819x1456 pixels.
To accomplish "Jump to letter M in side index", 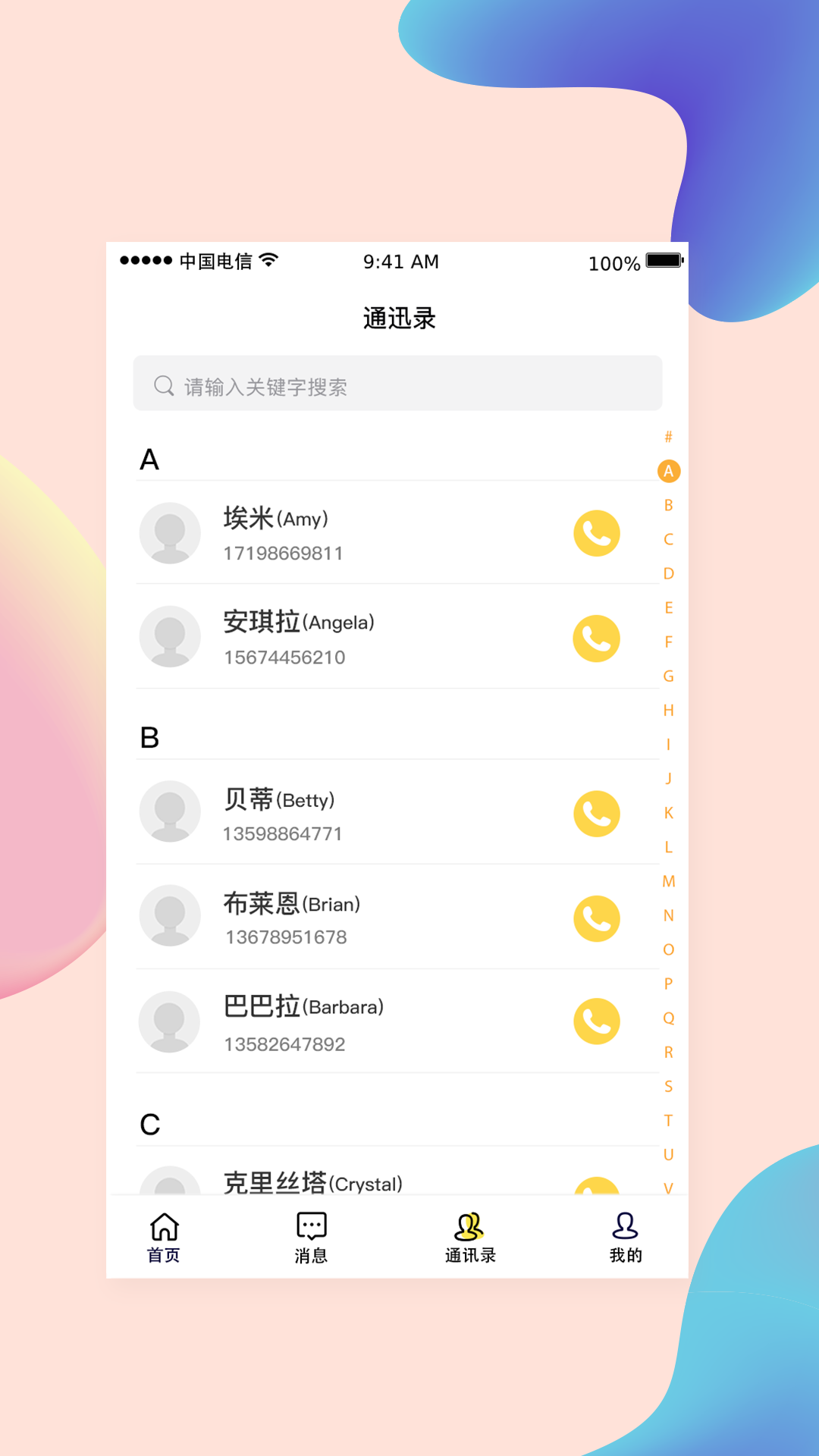I will pyautogui.click(x=668, y=880).
